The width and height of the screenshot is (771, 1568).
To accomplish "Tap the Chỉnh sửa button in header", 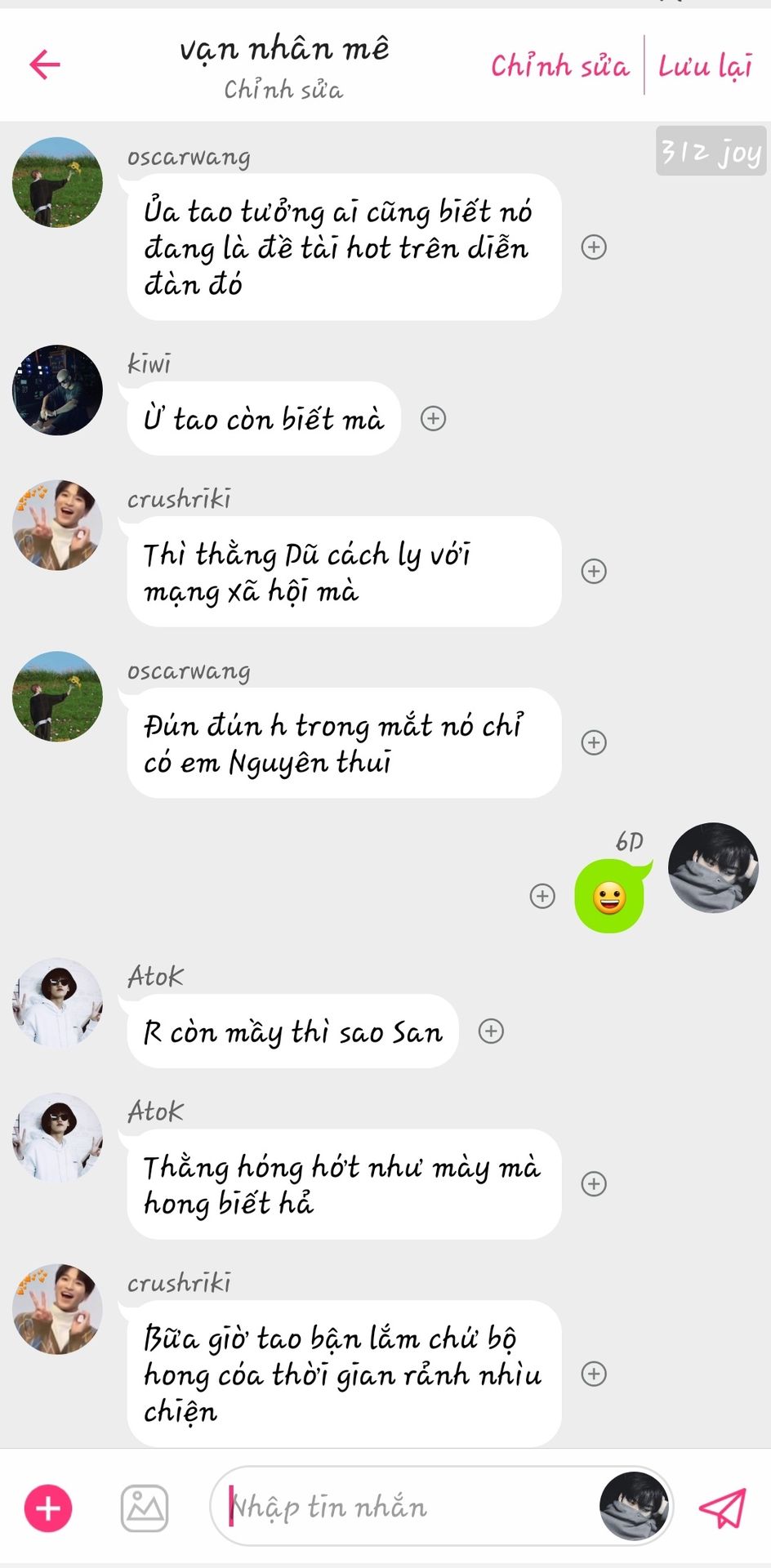I will [559, 65].
